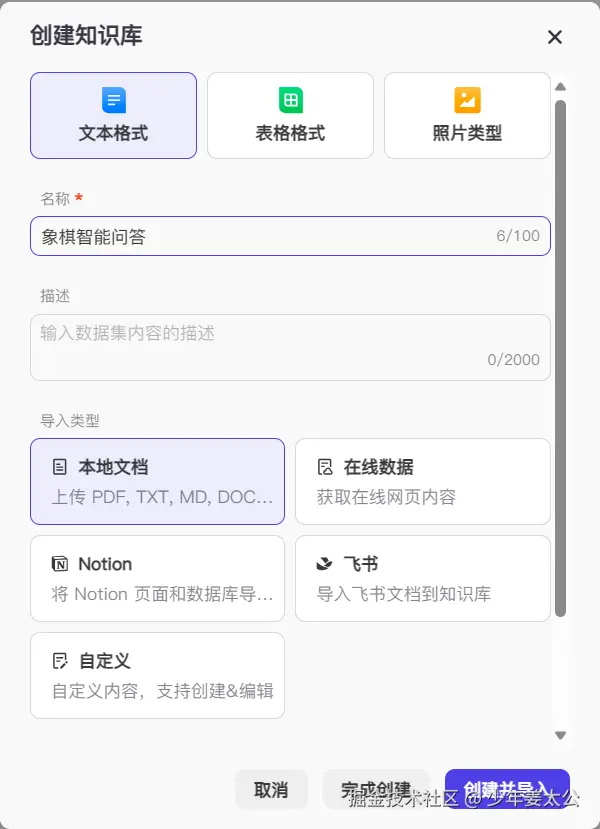The height and width of the screenshot is (829, 600).
Task: Select 飞书 as the import type
Action: [x=422, y=578]
